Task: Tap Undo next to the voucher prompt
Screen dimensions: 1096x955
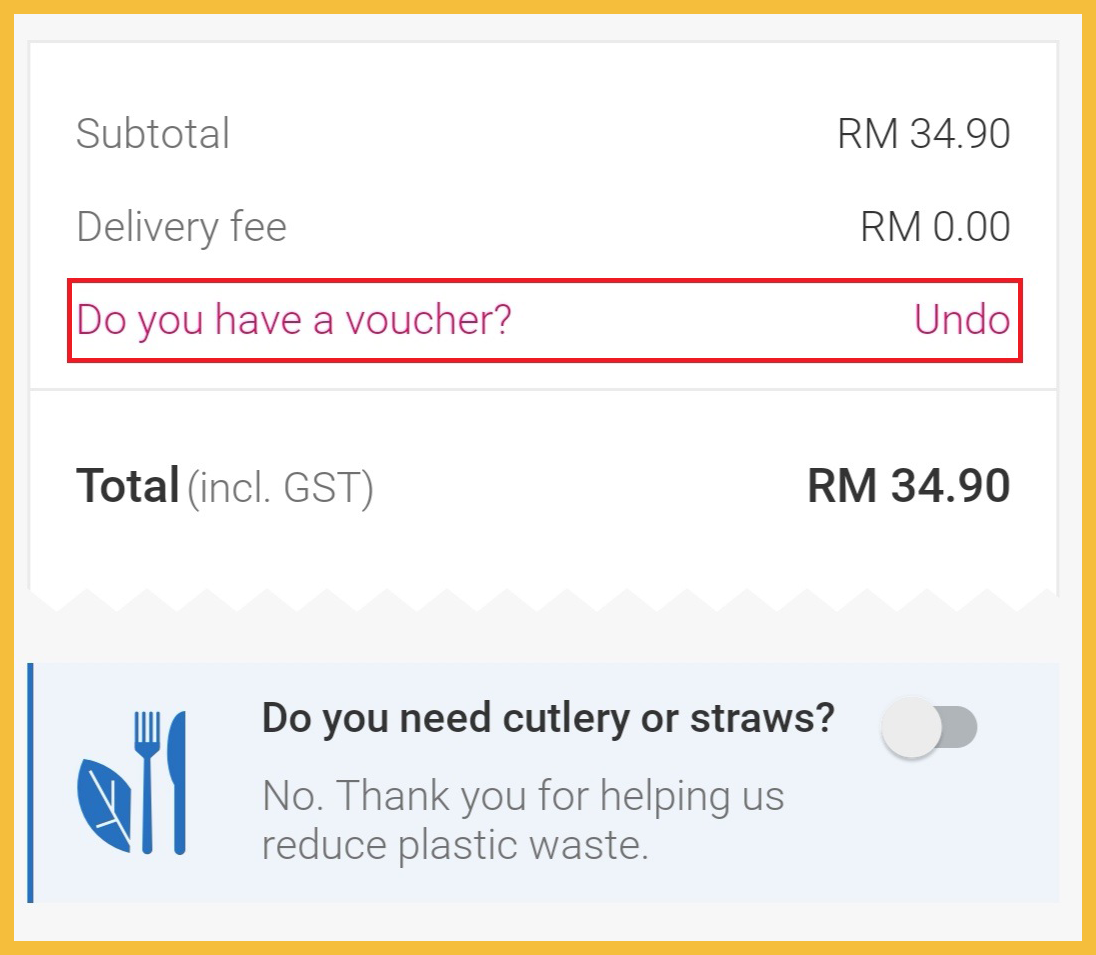Action: (x=961, y=320)
